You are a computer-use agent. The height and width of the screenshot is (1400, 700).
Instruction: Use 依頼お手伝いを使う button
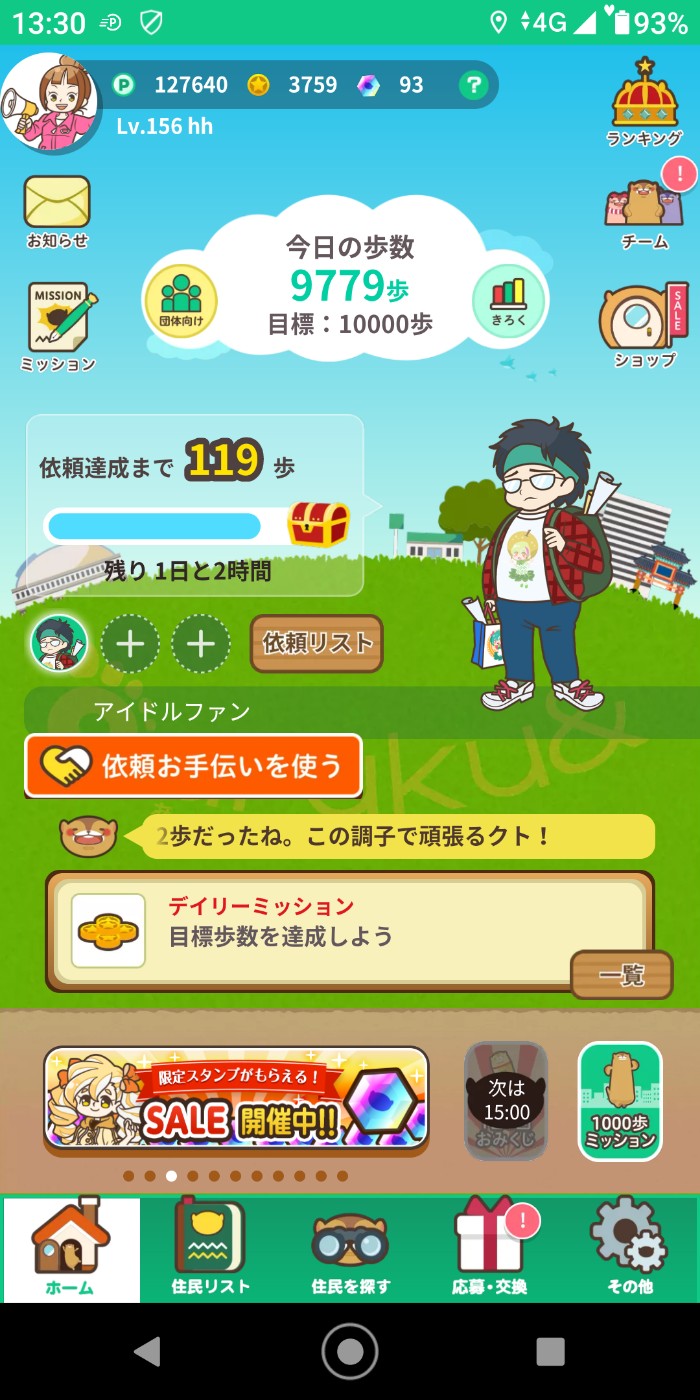pos(193,766)
